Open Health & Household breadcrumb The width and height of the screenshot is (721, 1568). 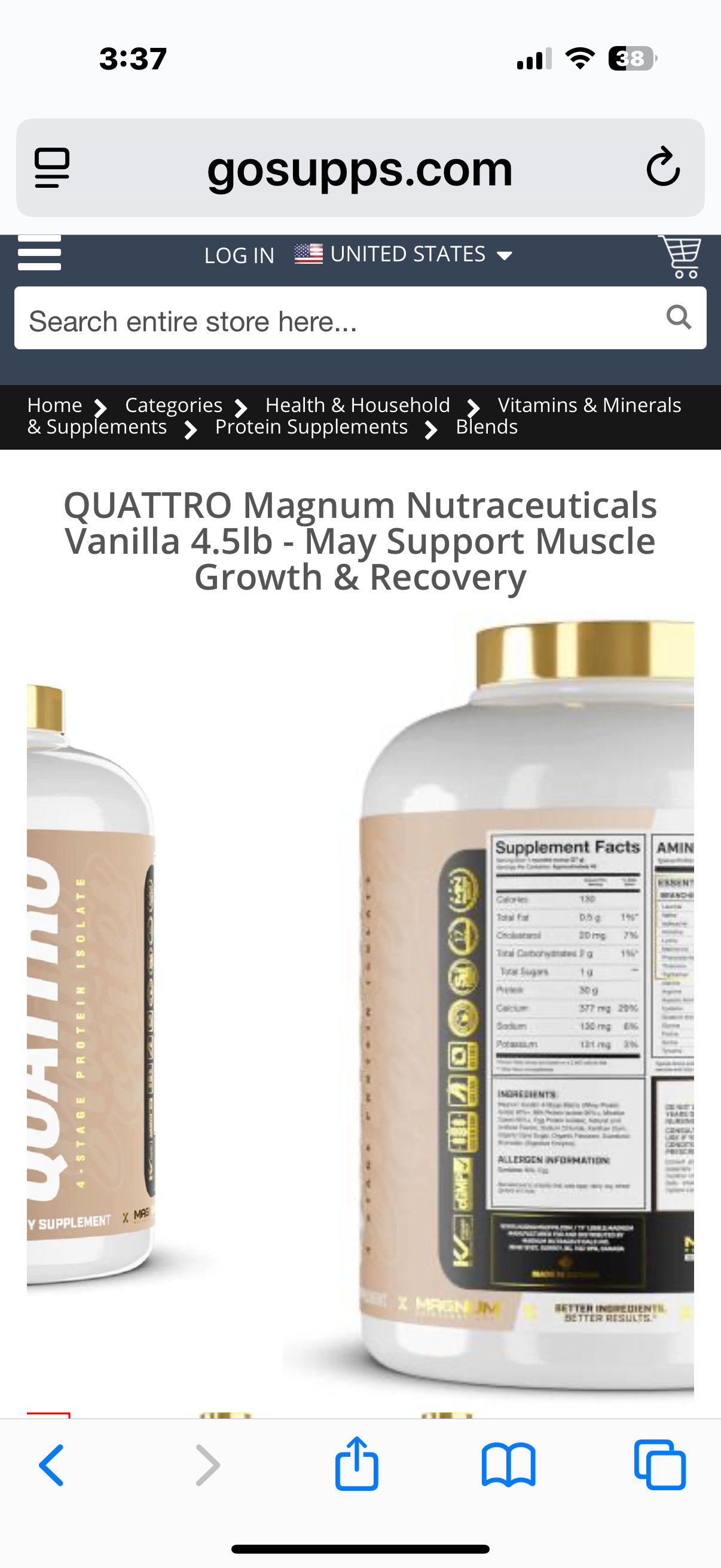coord(357,405)
